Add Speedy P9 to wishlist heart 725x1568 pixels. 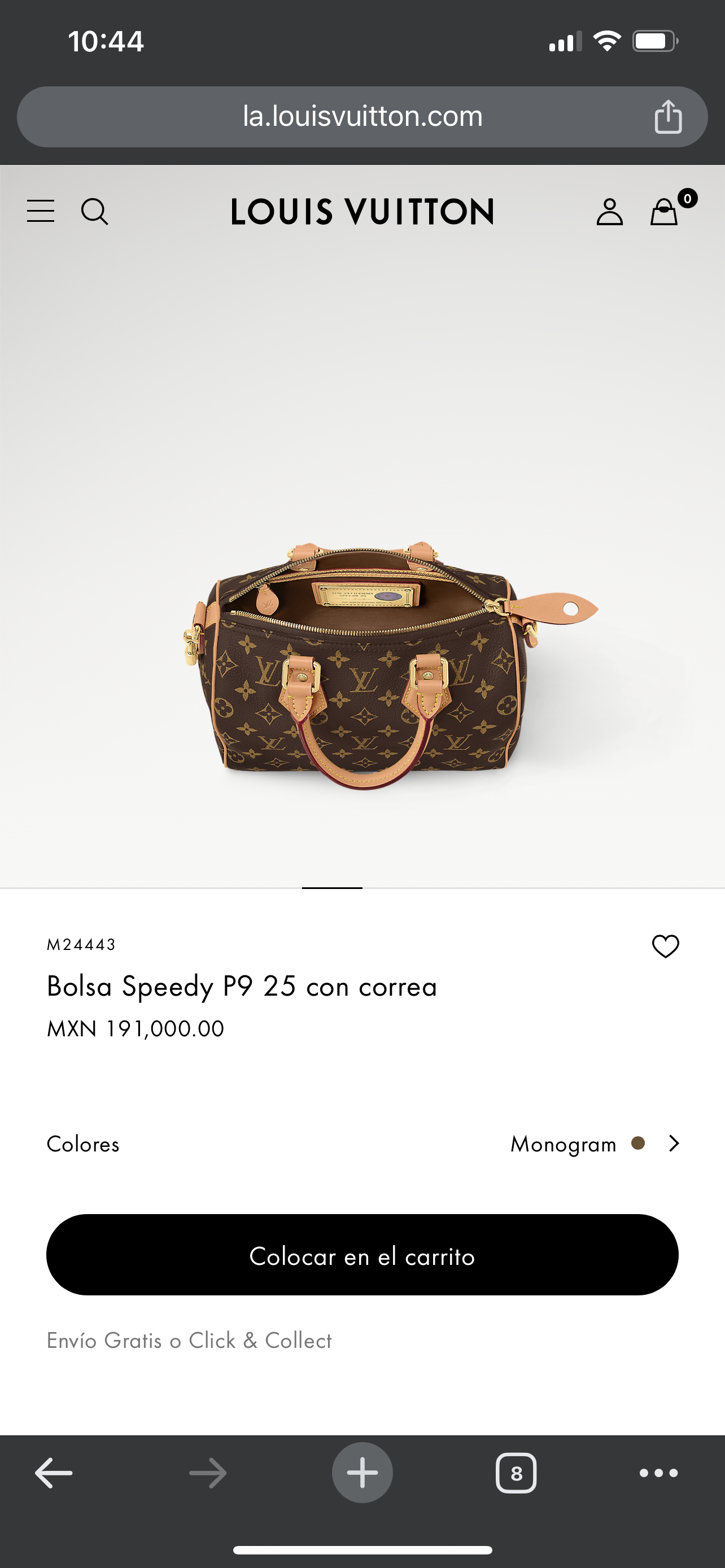tap(665, 946)
